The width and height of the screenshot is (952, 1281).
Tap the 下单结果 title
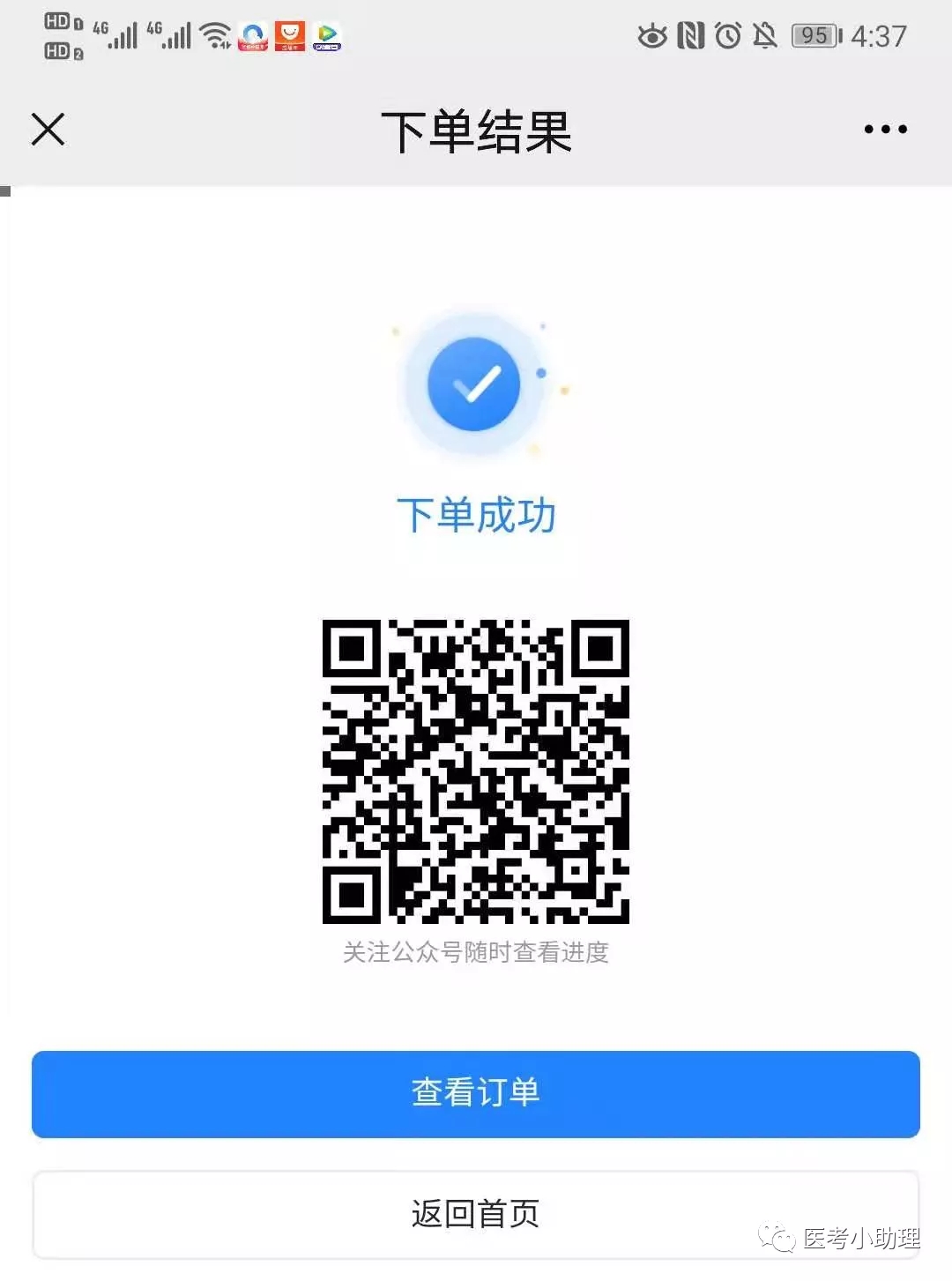[x=476, y=132]
